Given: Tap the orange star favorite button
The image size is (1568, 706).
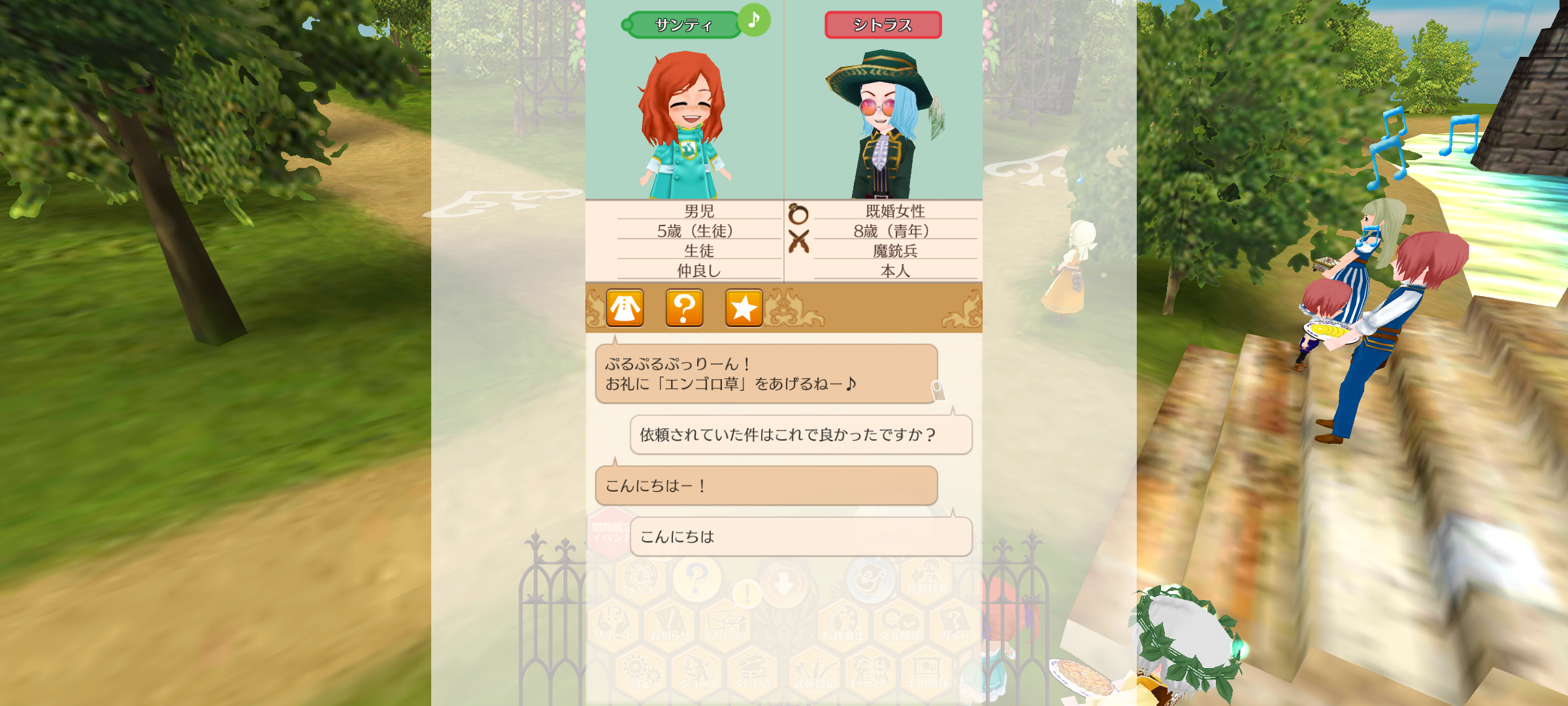Looking at the screenshot, I should point(743,308).
